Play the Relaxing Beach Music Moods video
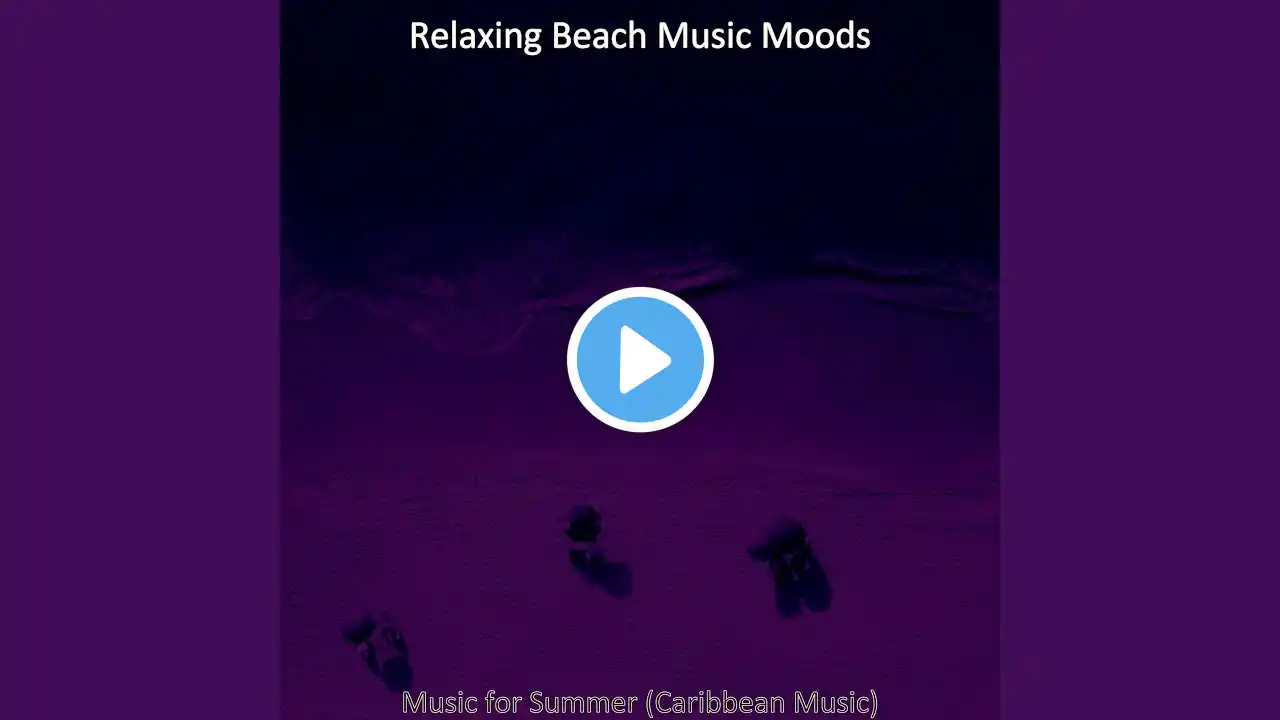Screen dimensions: 1280x720 pyautogui.click(x=640, y=360)
